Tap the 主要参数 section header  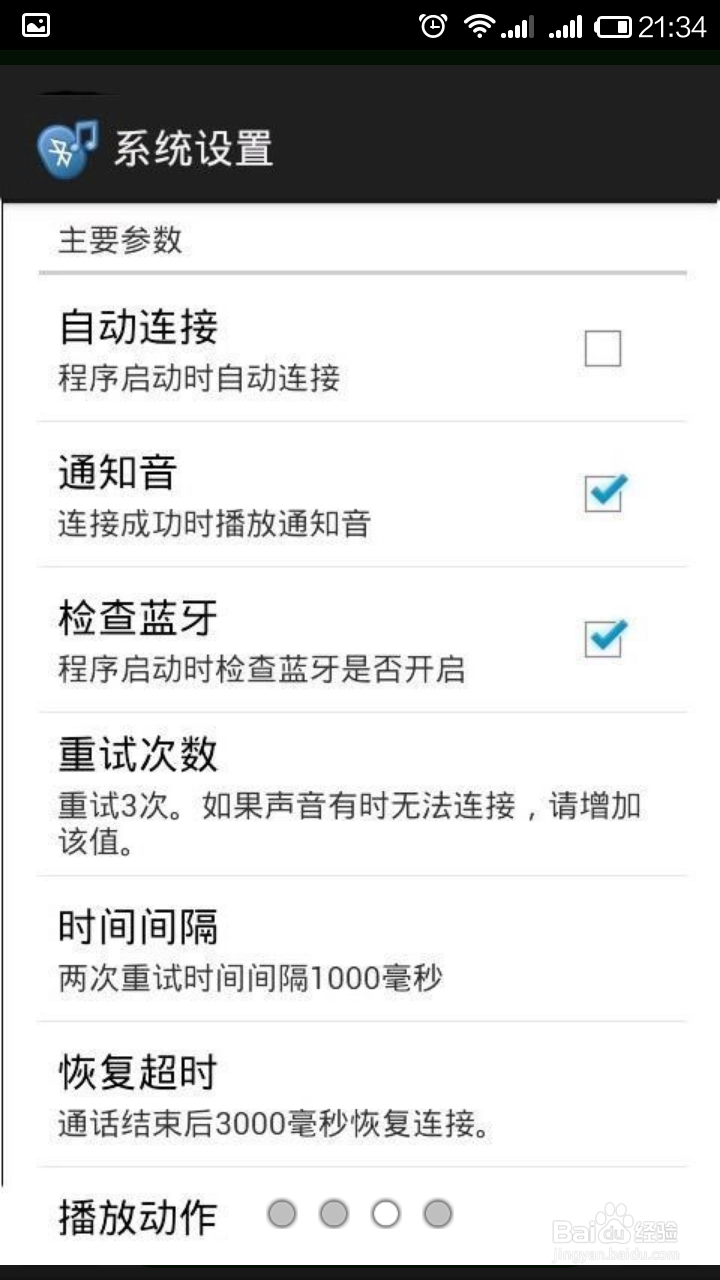[x=120, y=240]
